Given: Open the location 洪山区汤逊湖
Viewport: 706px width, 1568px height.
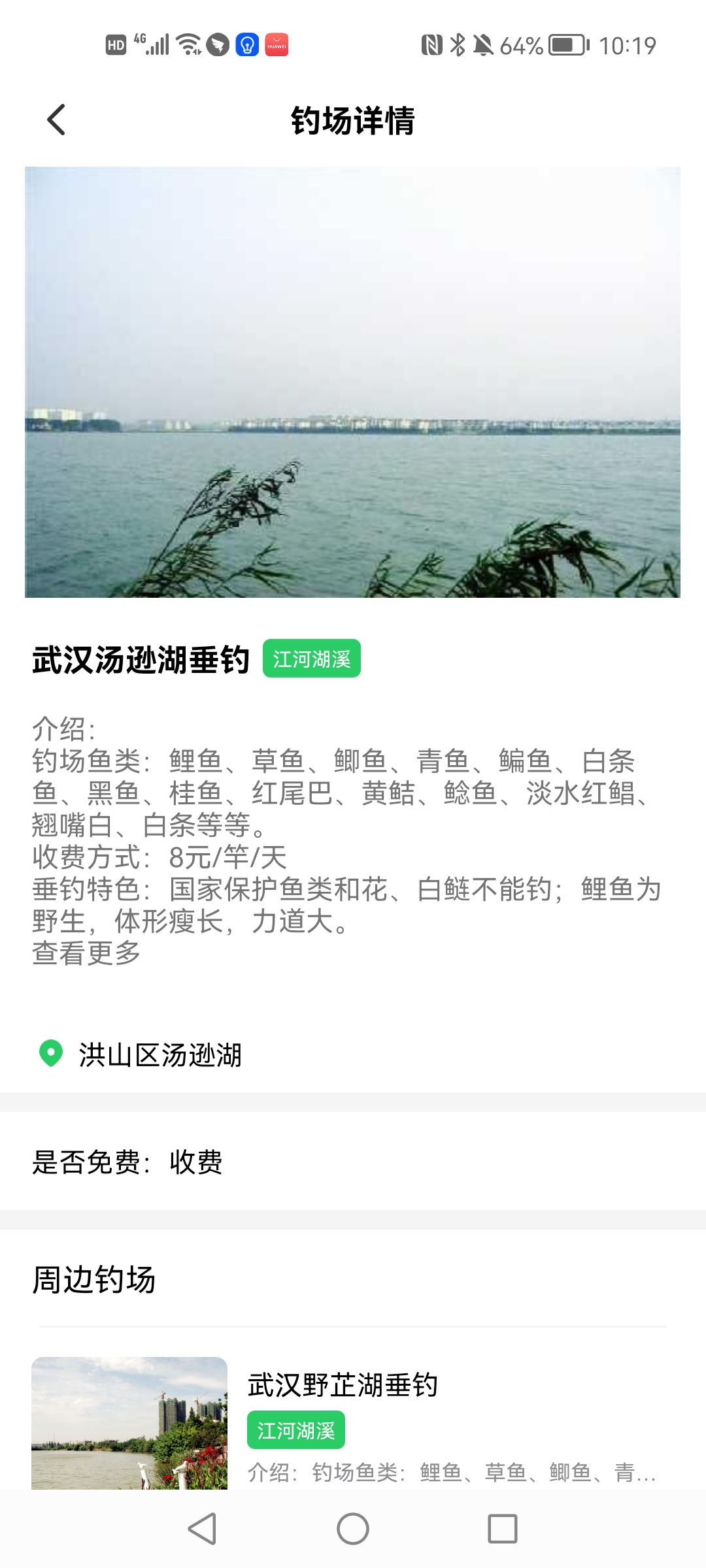Looking at the screenshot, I should point(160,1054).
